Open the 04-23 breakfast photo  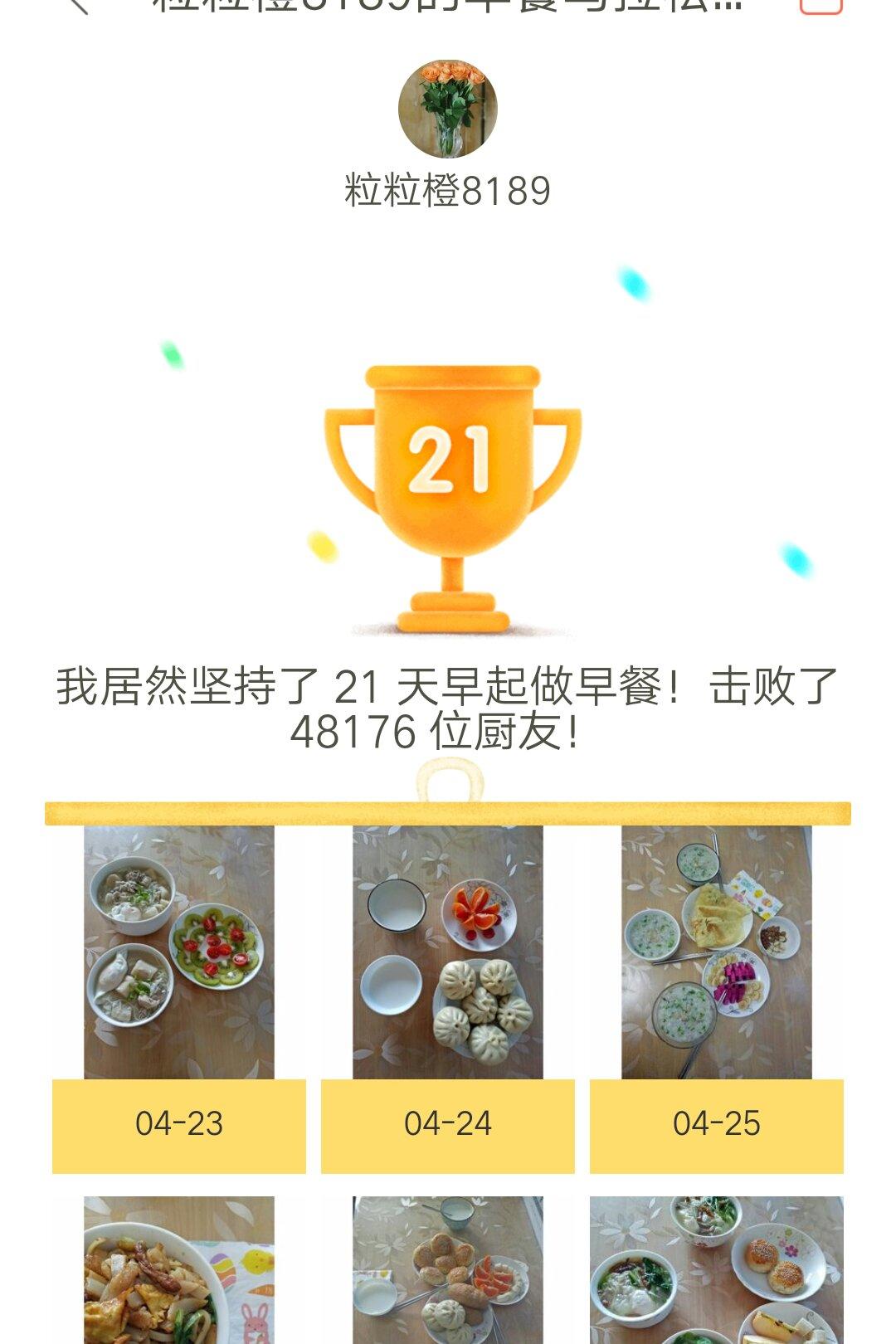179,952
